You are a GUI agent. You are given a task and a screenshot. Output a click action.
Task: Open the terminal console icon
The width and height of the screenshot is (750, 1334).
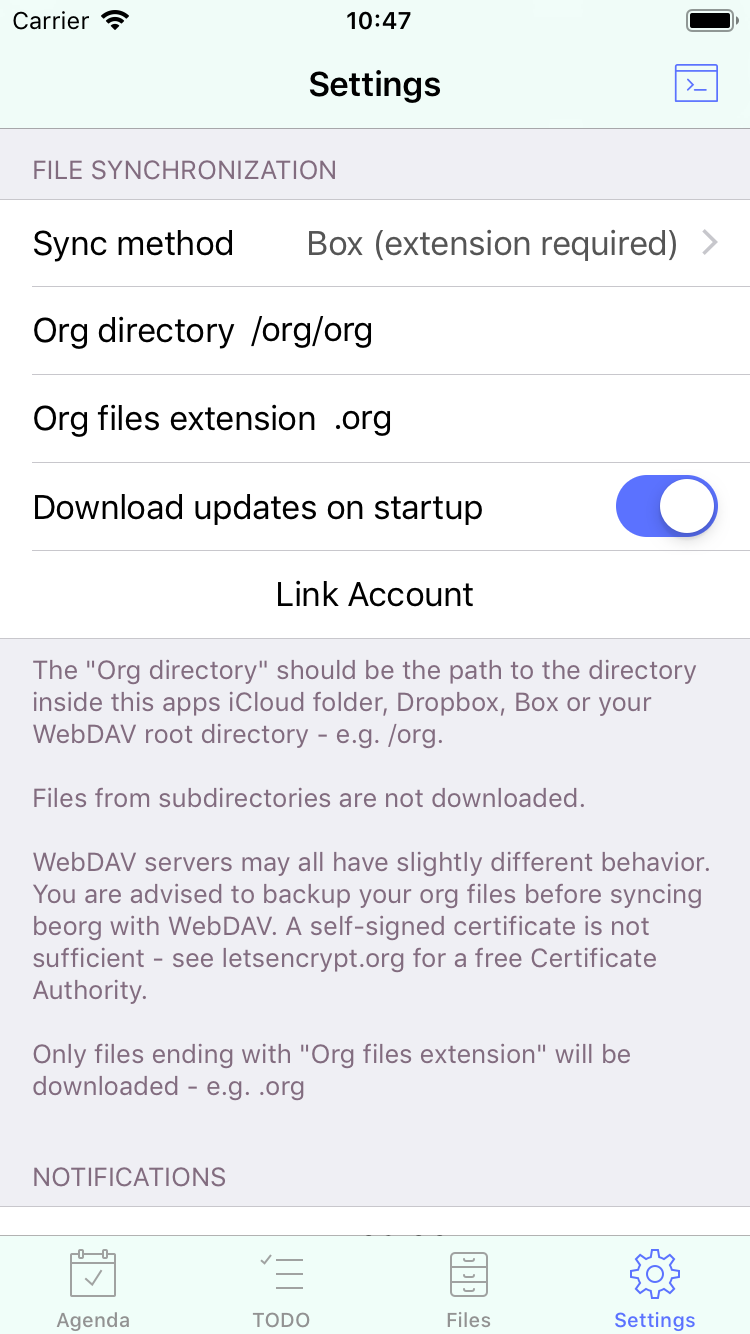pos(696,84)
